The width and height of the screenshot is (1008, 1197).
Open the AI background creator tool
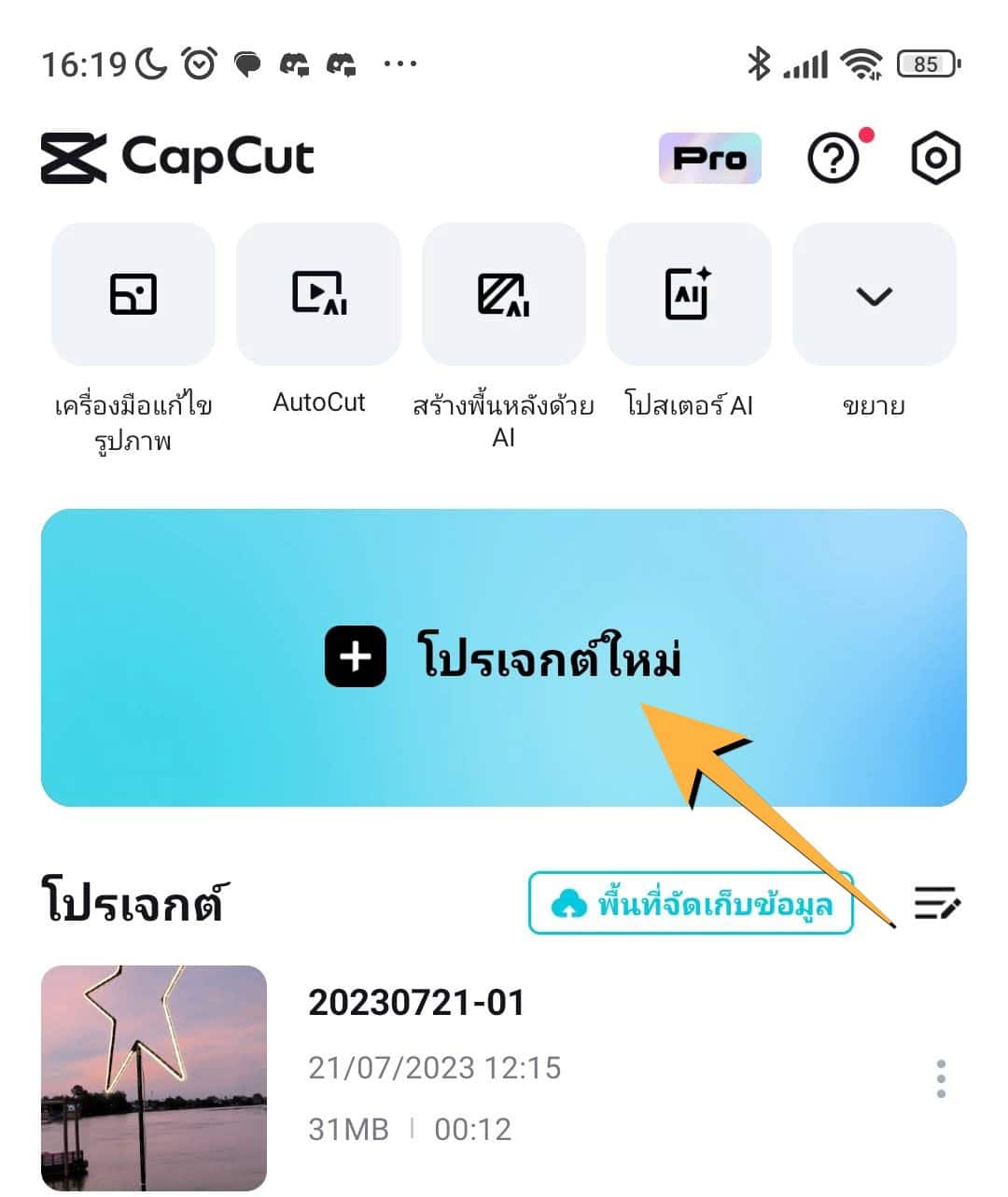504,294
